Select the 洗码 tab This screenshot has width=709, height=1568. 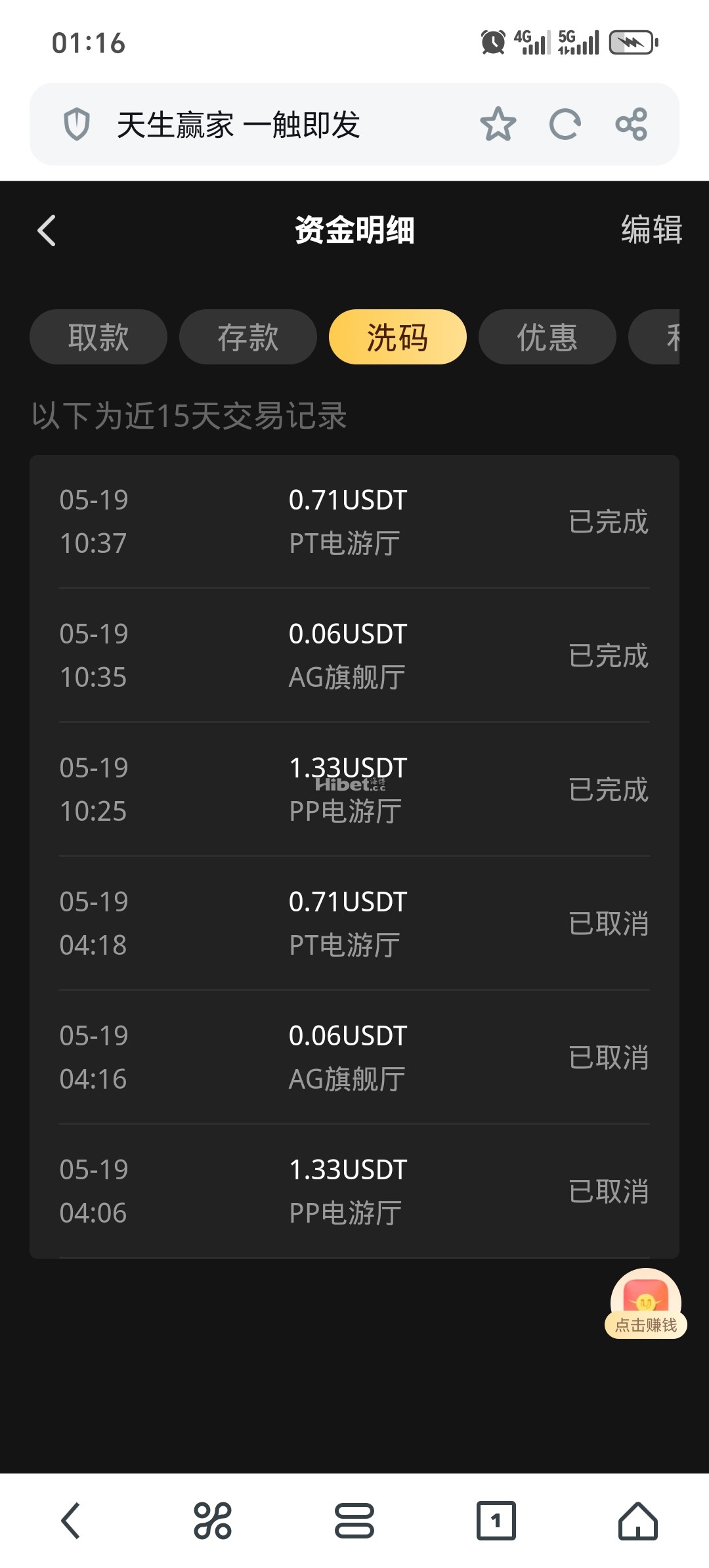398,337
